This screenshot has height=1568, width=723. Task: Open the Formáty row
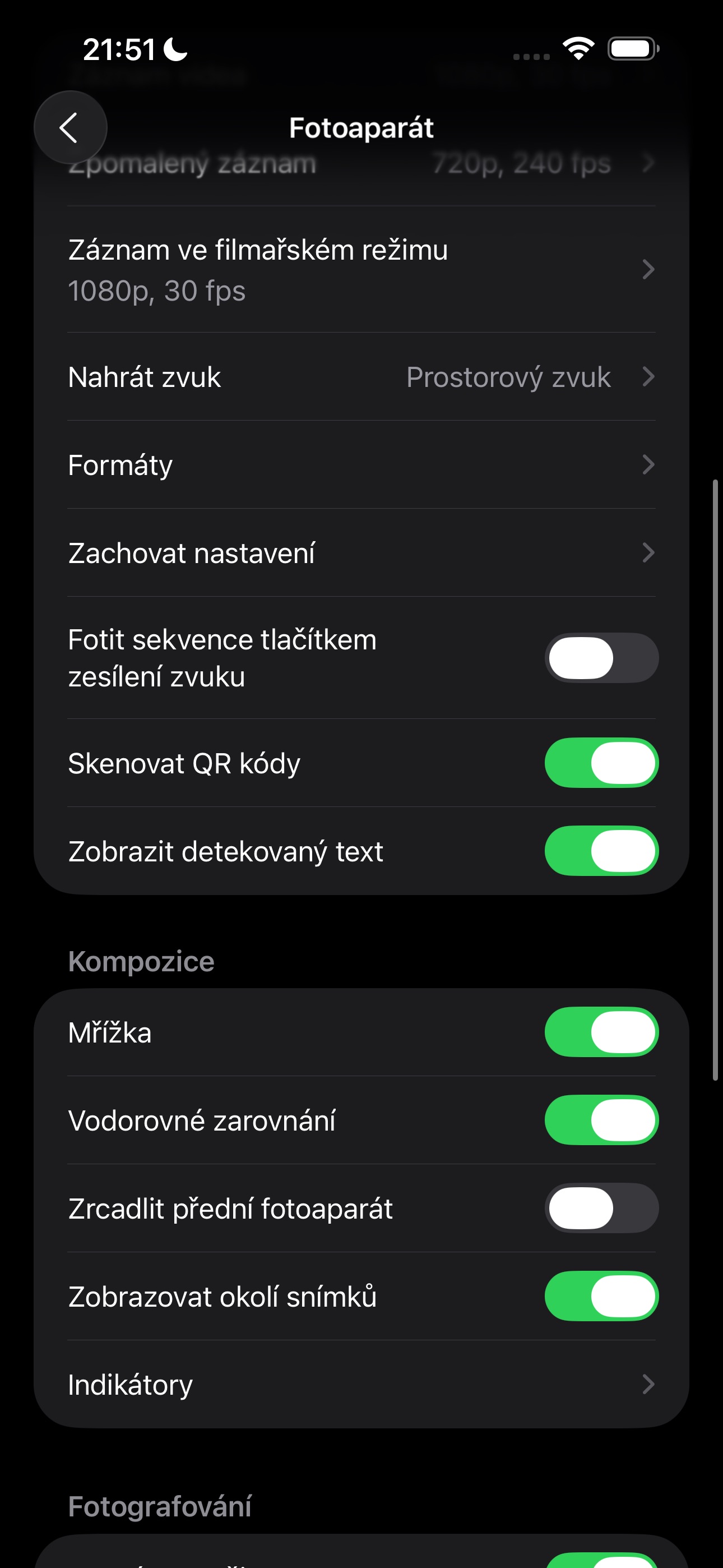coord(361,465)
